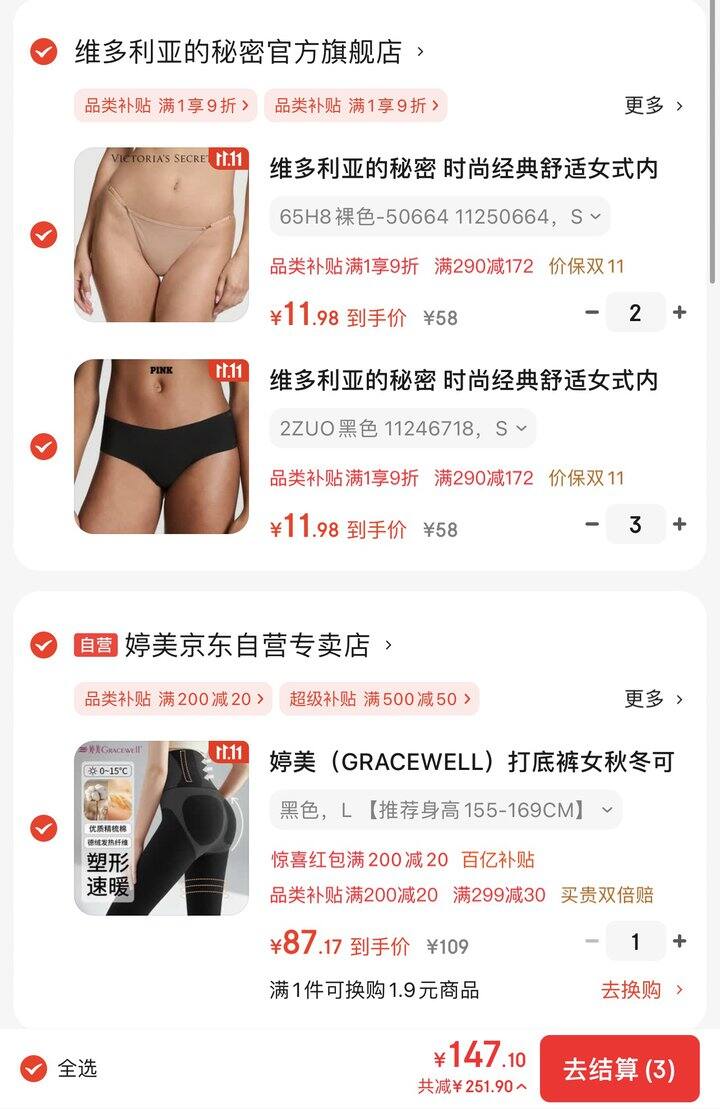The image size is (720, 1109).
Task: Reduce quantity of the 2ZUO黑色 item
Action: tap(592, 524)
